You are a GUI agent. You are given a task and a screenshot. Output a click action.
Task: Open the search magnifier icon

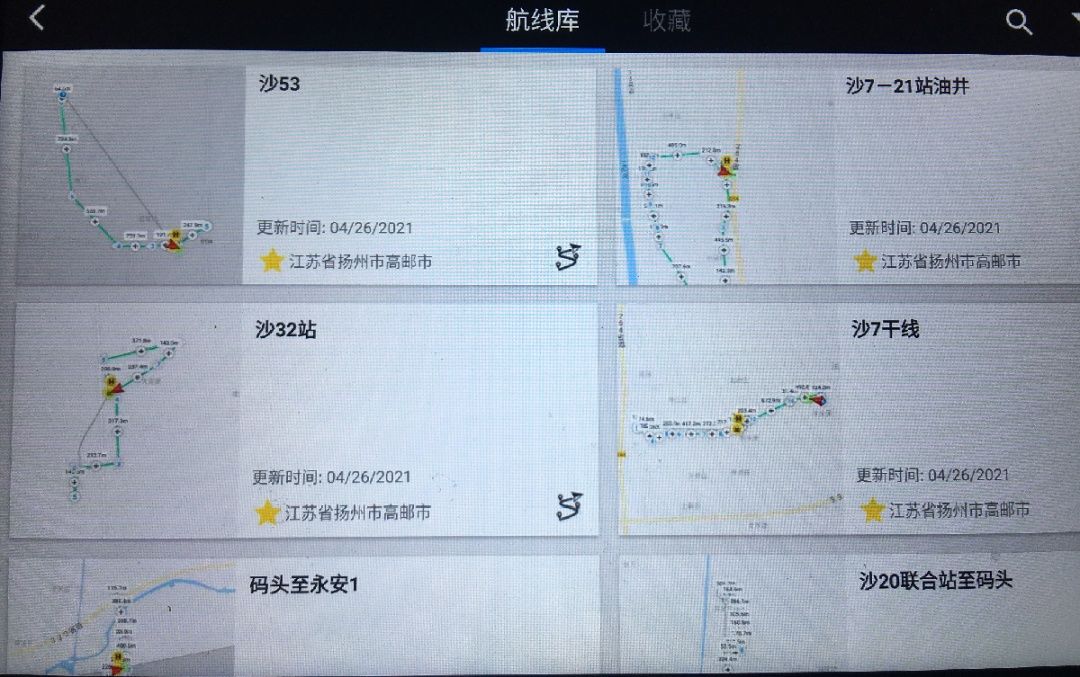tap(1018, 22)
